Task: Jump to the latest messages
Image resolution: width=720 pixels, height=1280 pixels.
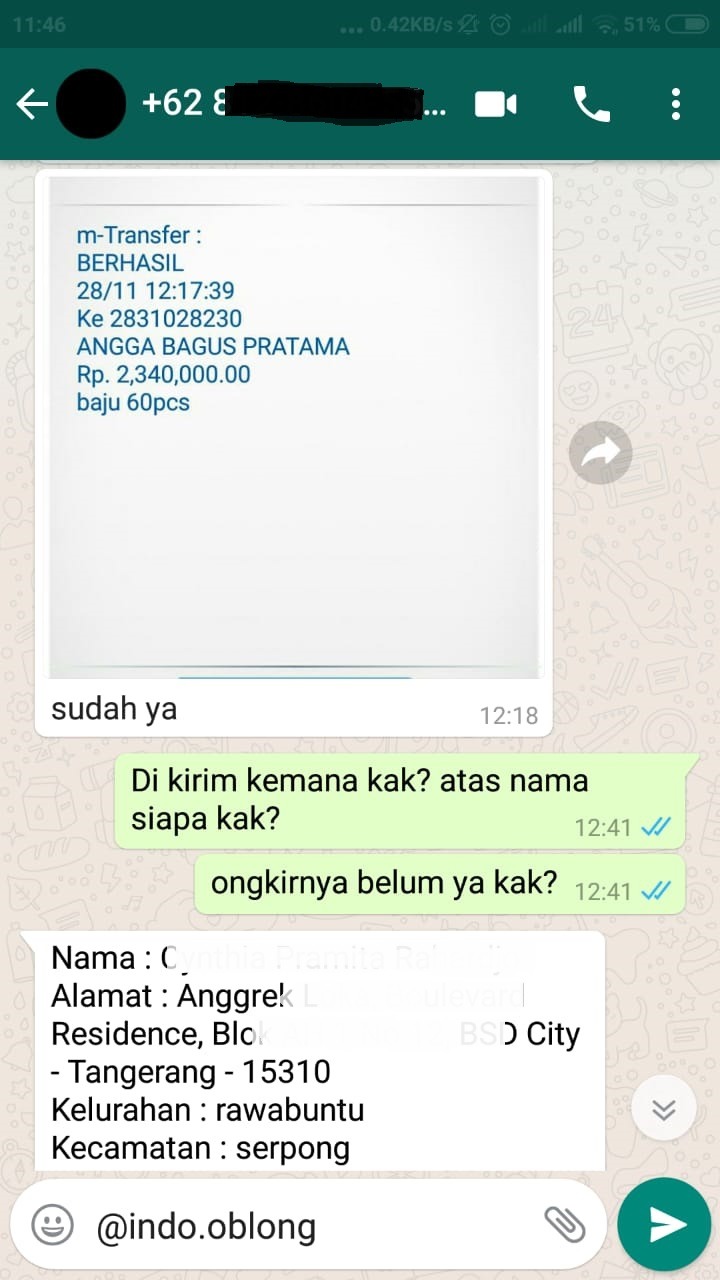Action: pos(663,1109)
